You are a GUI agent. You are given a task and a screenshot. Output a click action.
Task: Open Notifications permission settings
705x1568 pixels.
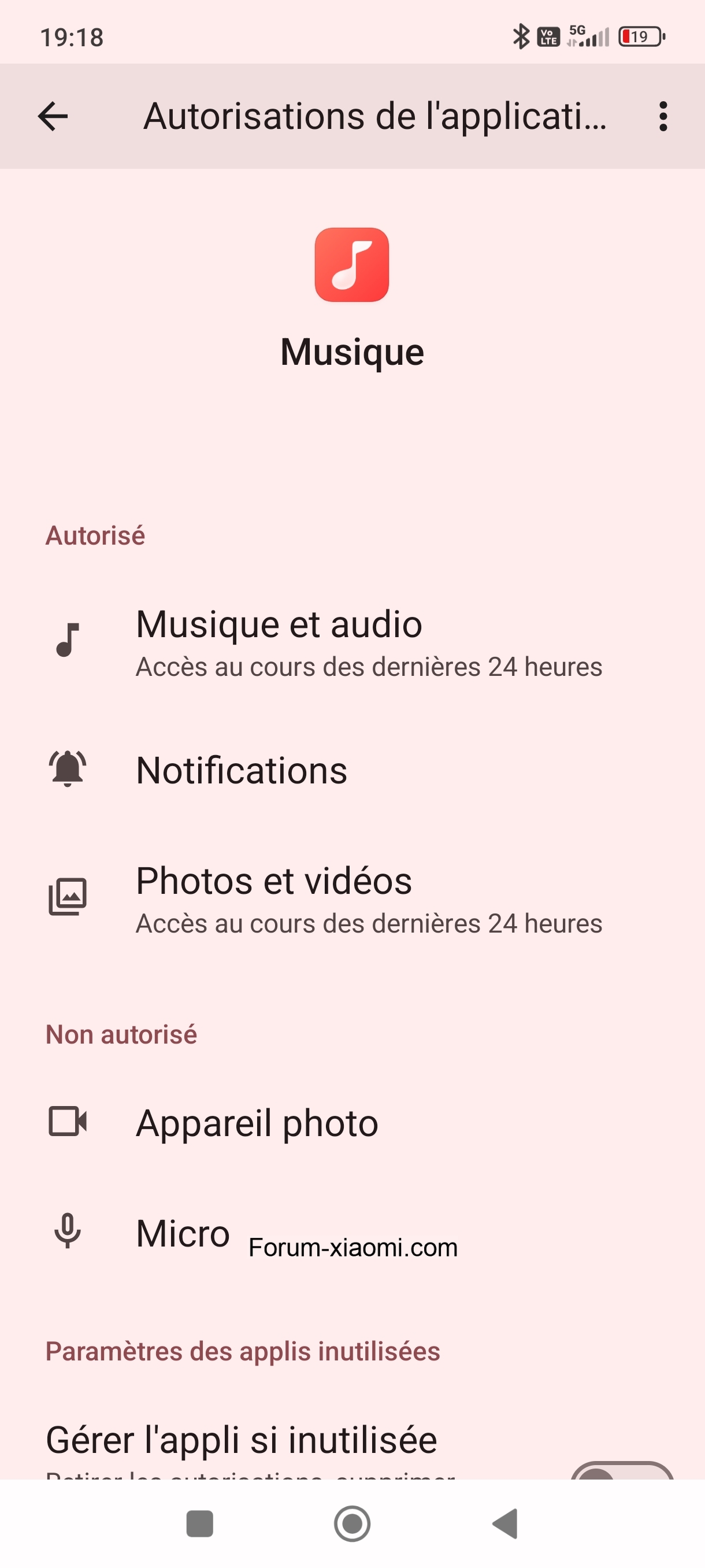pos(353,770)
